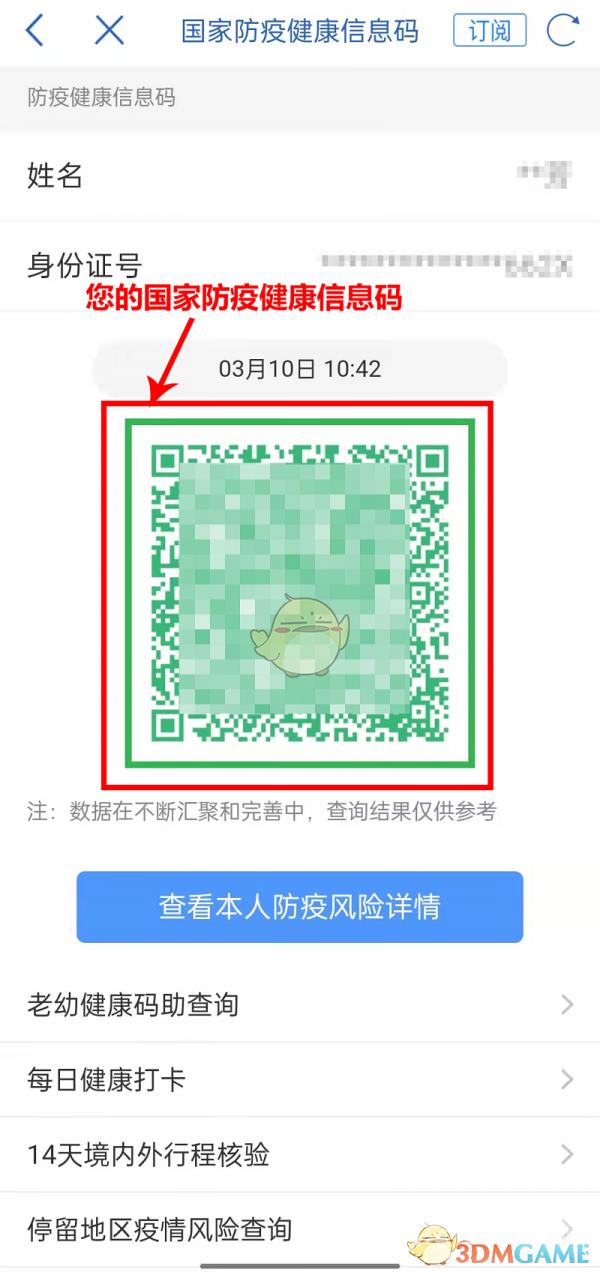Refresh the page with the reload icon
The image size is (600, 1272).
point(562,31)
